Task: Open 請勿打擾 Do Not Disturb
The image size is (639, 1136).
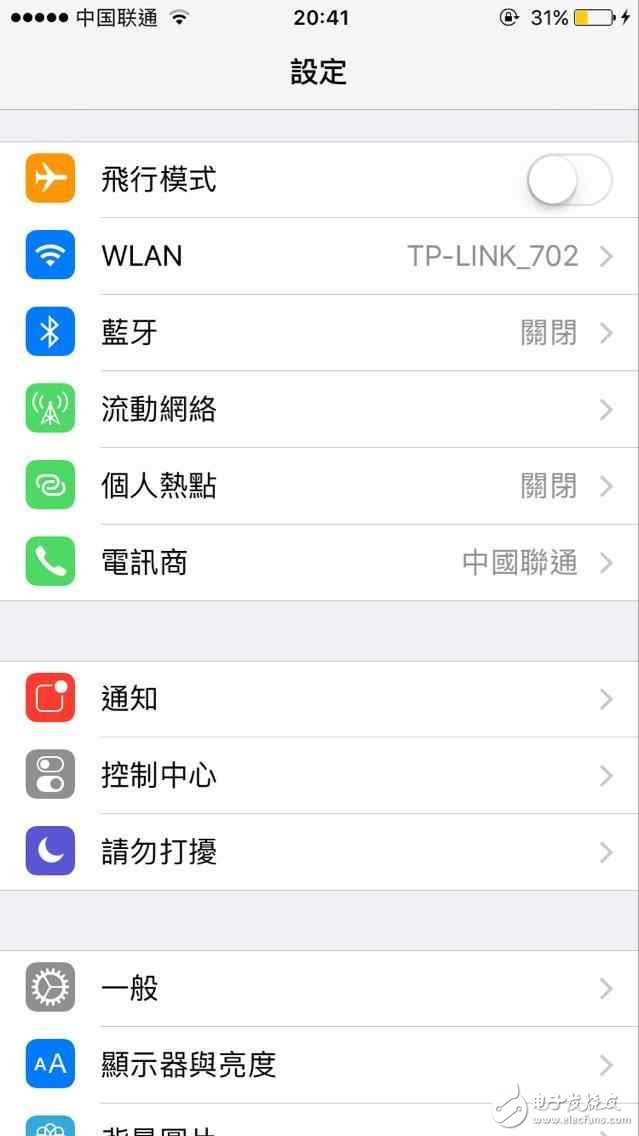Action: tap(320, 852)
